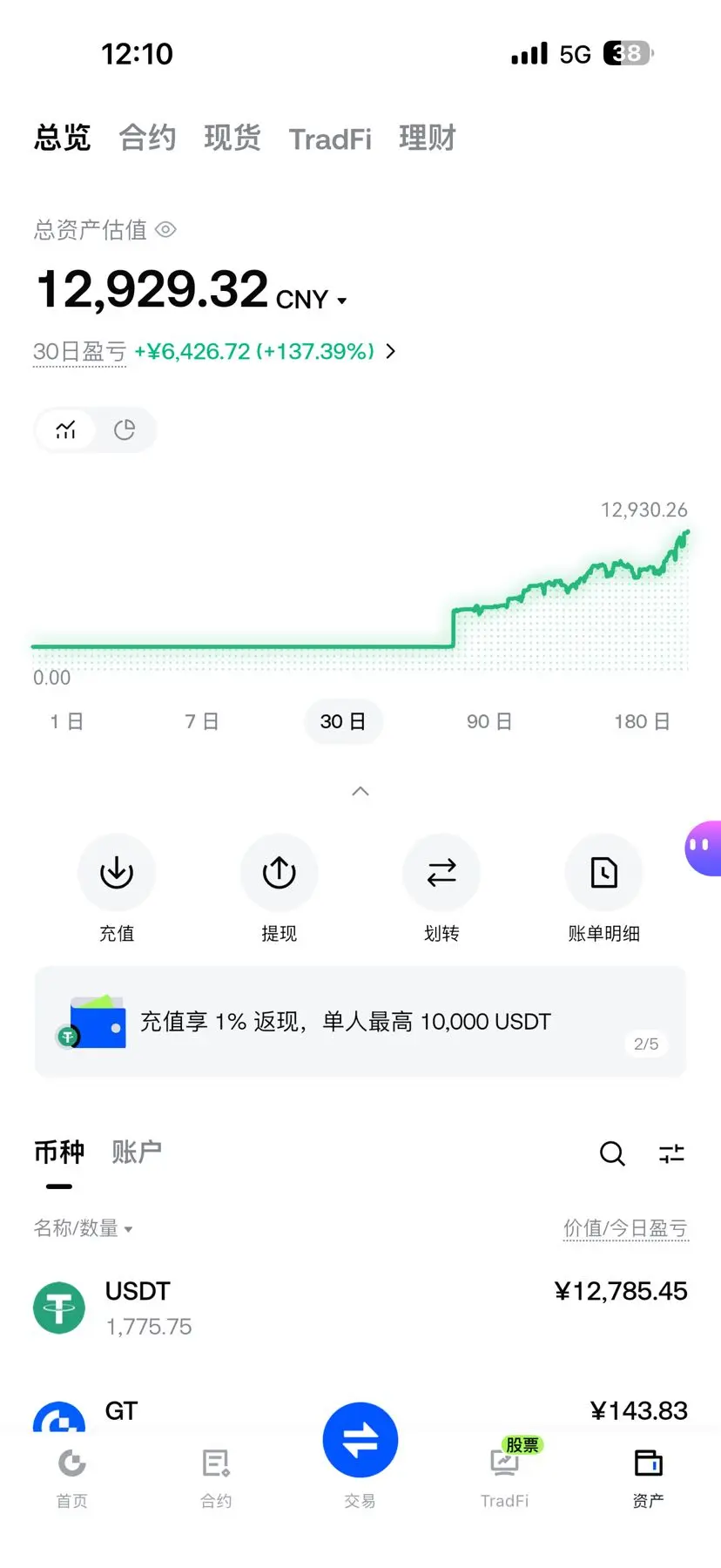Open the 充值享 1% 返现 banner
This screenshot has width=721, height=1568.
coord(360,1022)
